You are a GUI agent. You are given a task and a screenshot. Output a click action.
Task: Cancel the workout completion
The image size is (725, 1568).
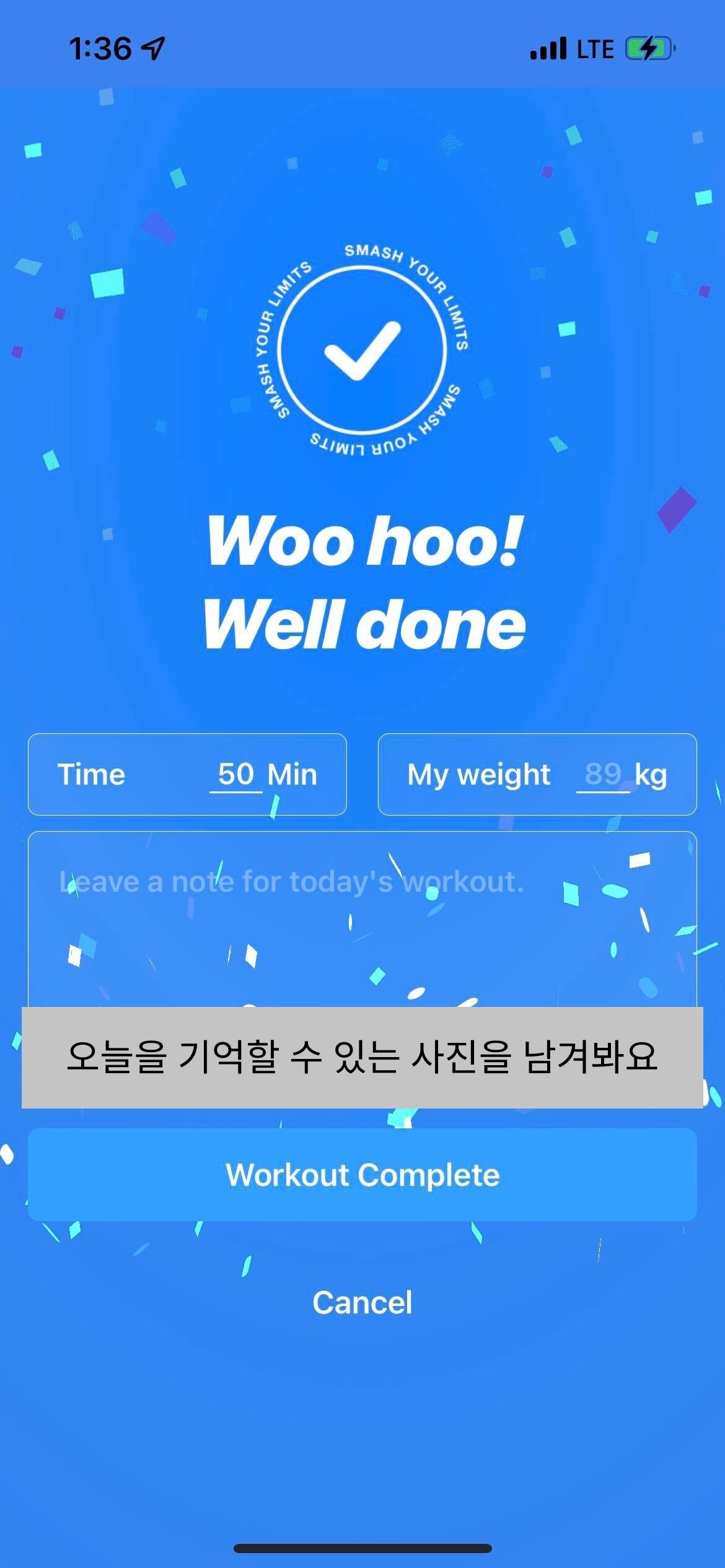click(x=362, y=1302)
